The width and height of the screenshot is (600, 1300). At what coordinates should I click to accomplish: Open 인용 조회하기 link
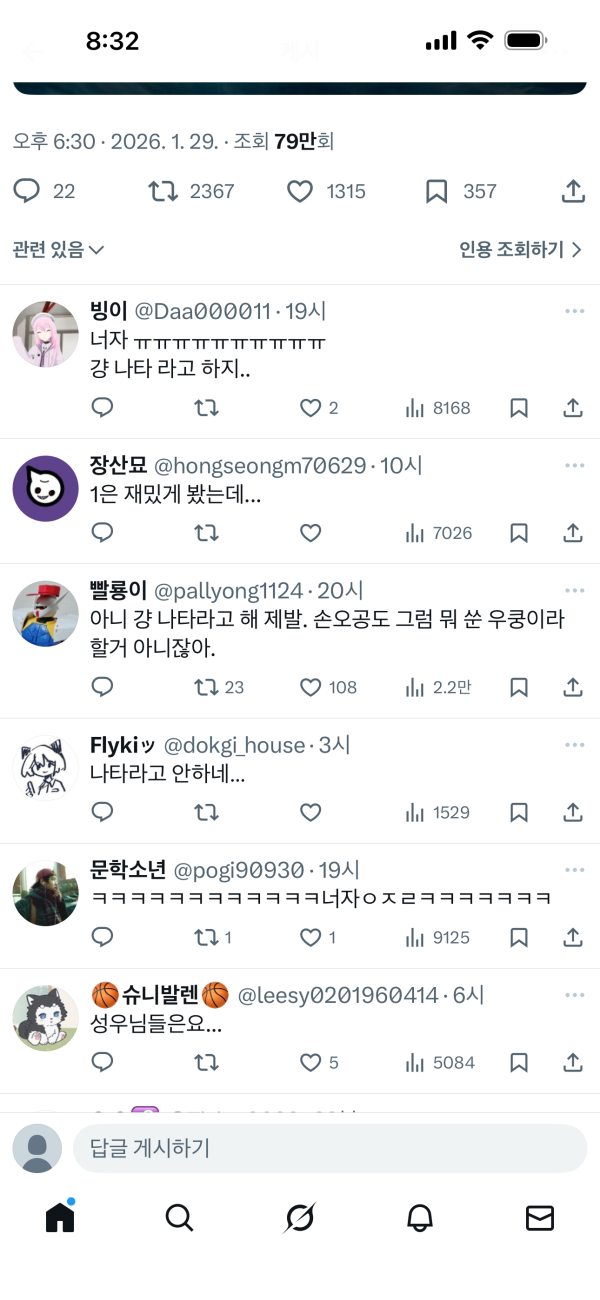coord(520,250)
